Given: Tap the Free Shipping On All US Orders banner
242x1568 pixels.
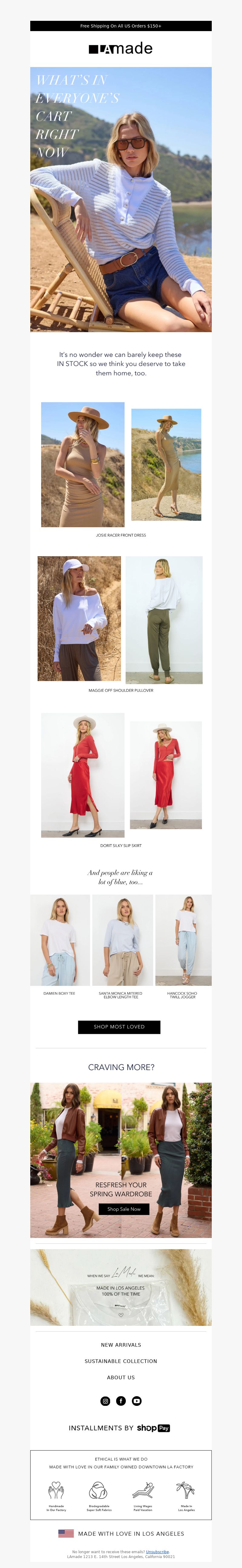Looking at the screenshot, I should 121,26.
